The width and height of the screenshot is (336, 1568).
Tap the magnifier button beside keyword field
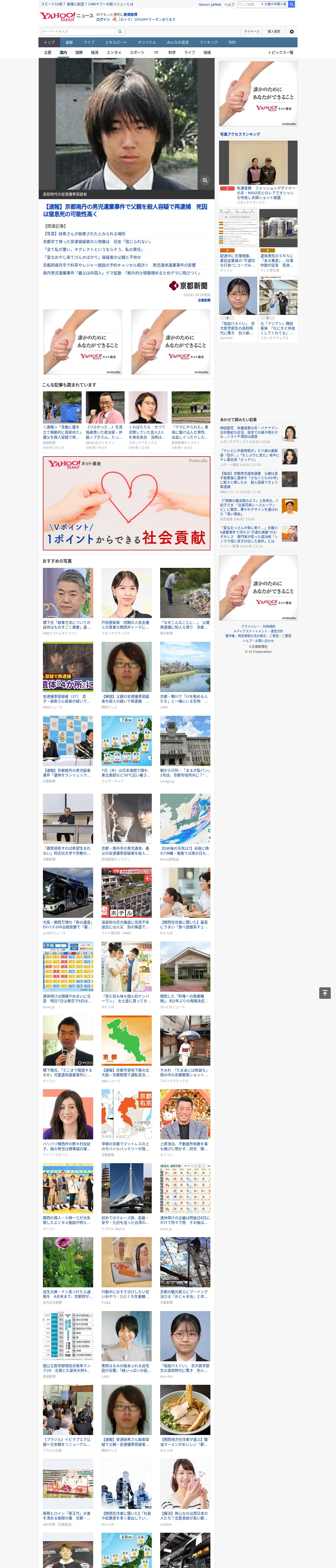120,31
